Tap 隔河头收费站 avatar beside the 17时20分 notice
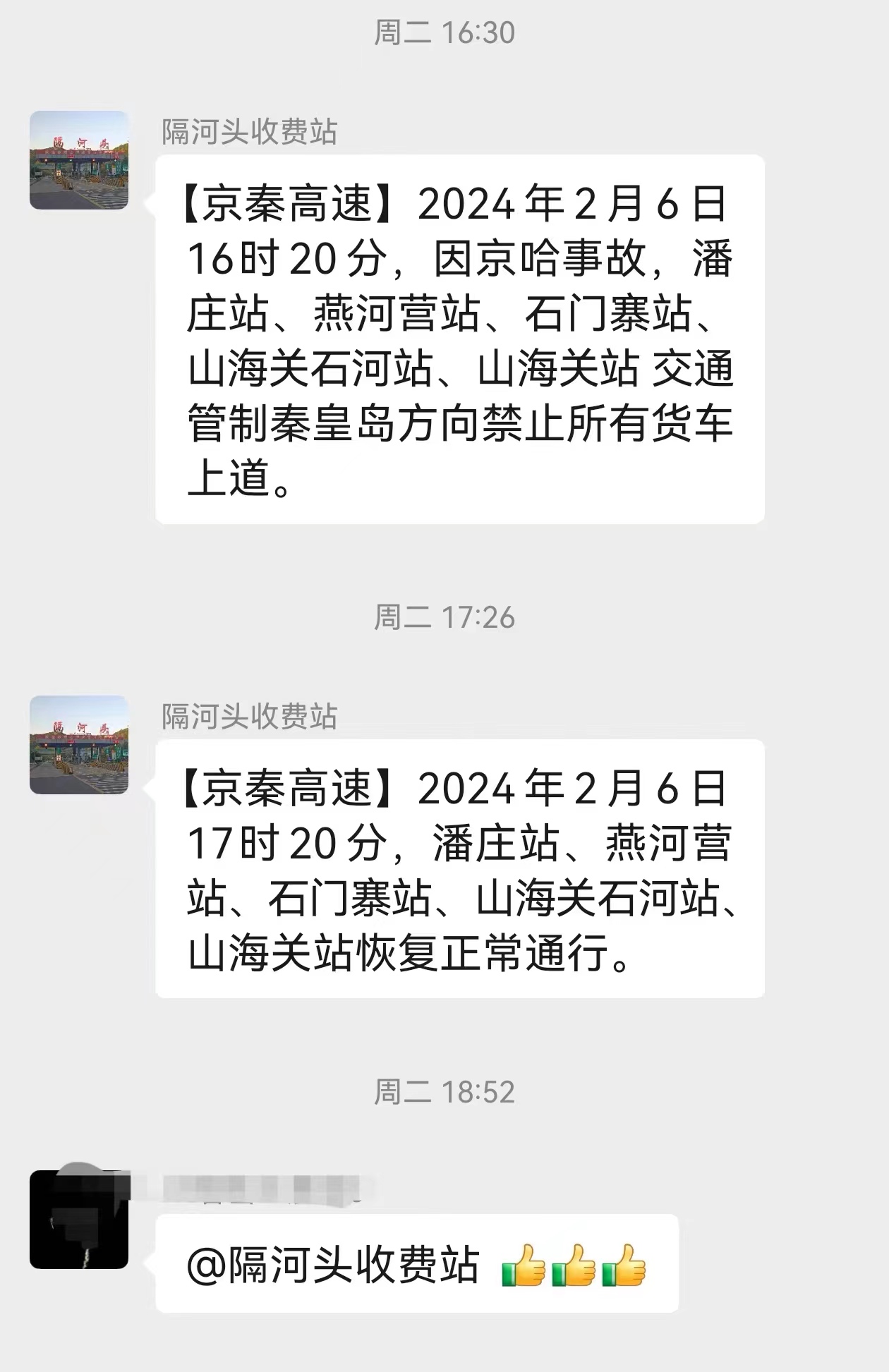This screenshot has height=1372, width=889. coord(79,745)
